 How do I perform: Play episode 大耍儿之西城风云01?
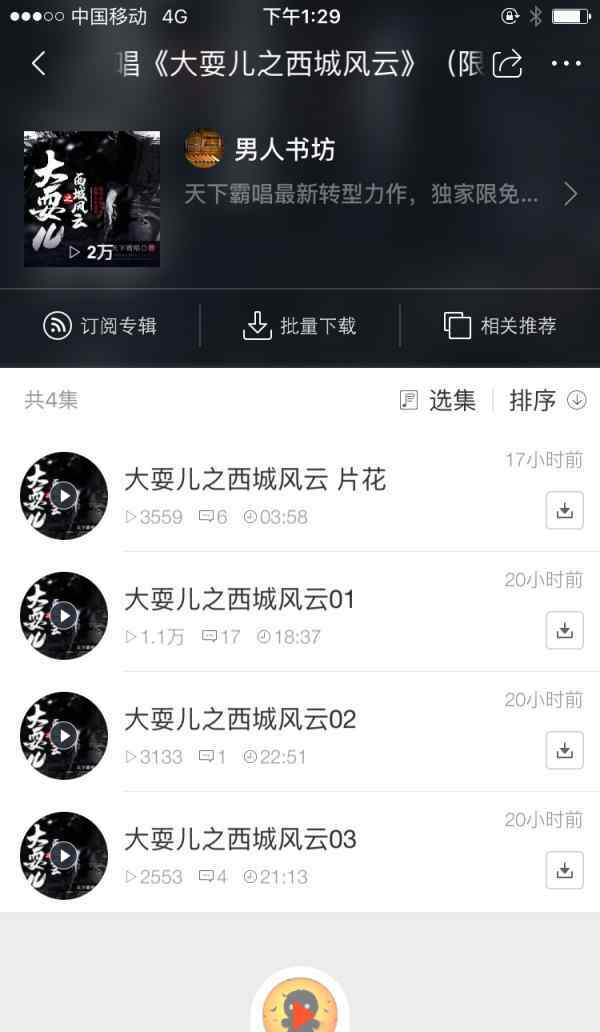(64, 616)
